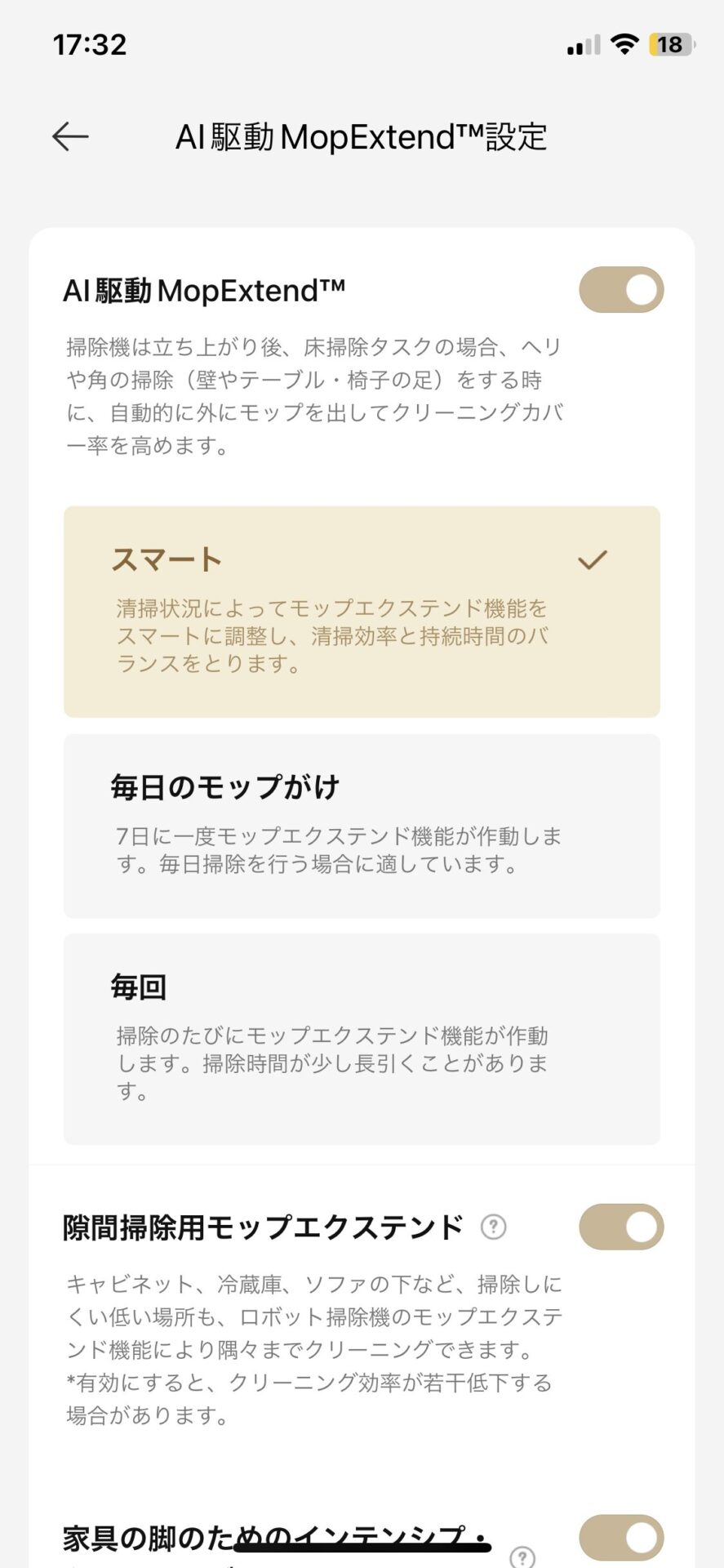The width and height of the screenshot is (724, 1568).
Task: Disable 隙間掃除用モップエクステンド switch
Action: [621, 1227]
